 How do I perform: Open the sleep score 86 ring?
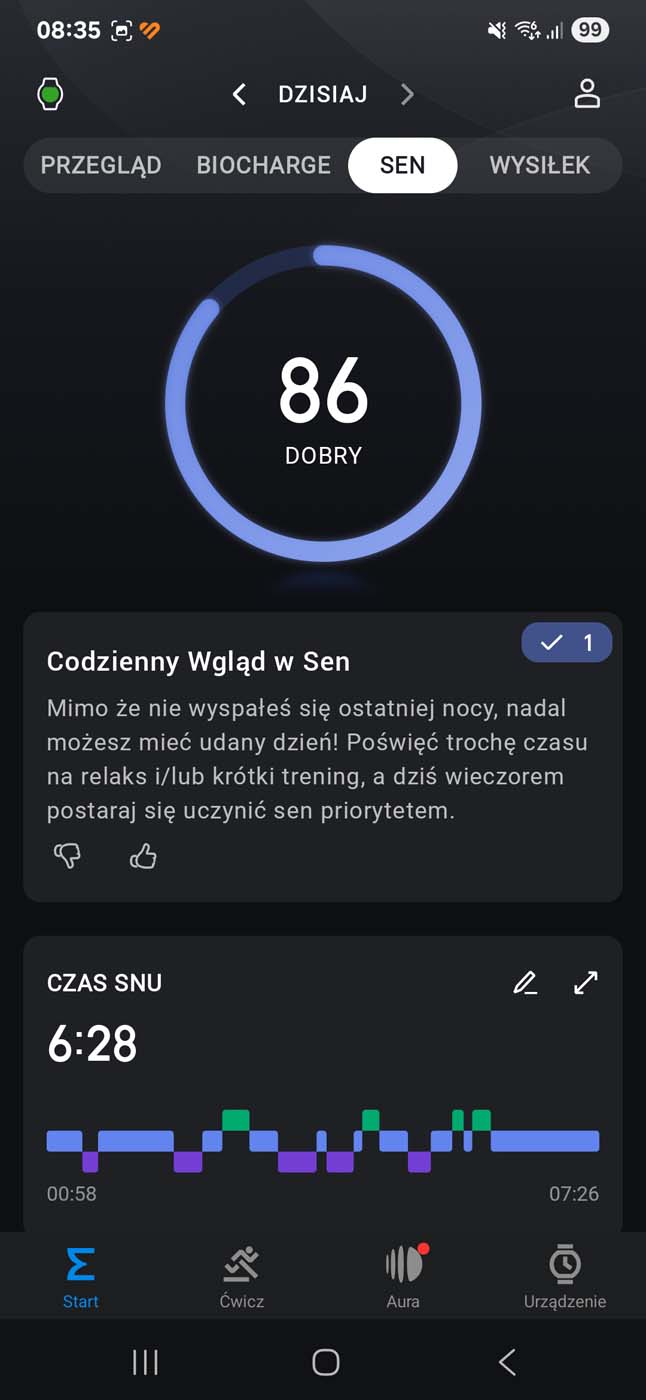pos(323,403)
